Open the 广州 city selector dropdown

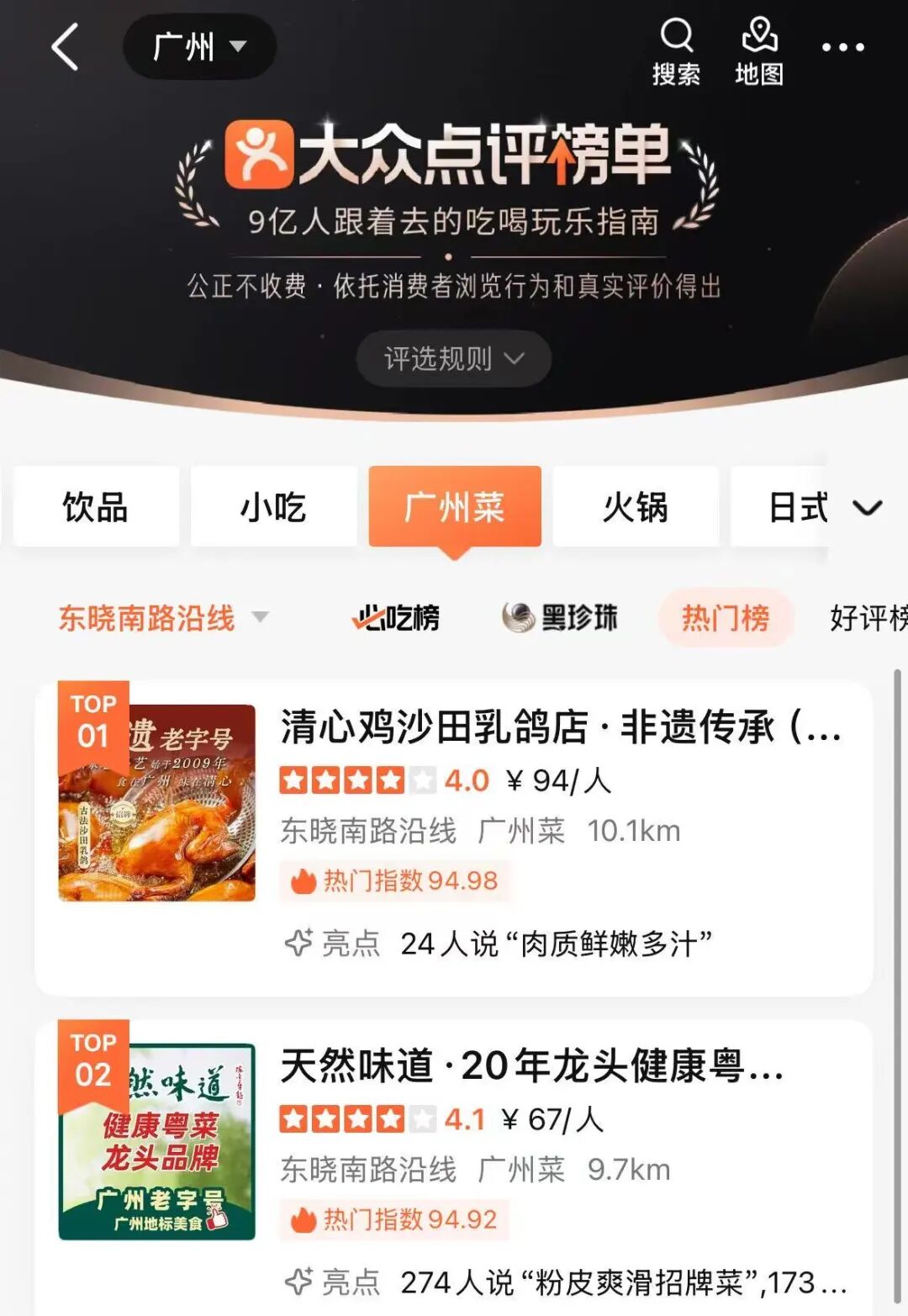click(x=199, y=47)
